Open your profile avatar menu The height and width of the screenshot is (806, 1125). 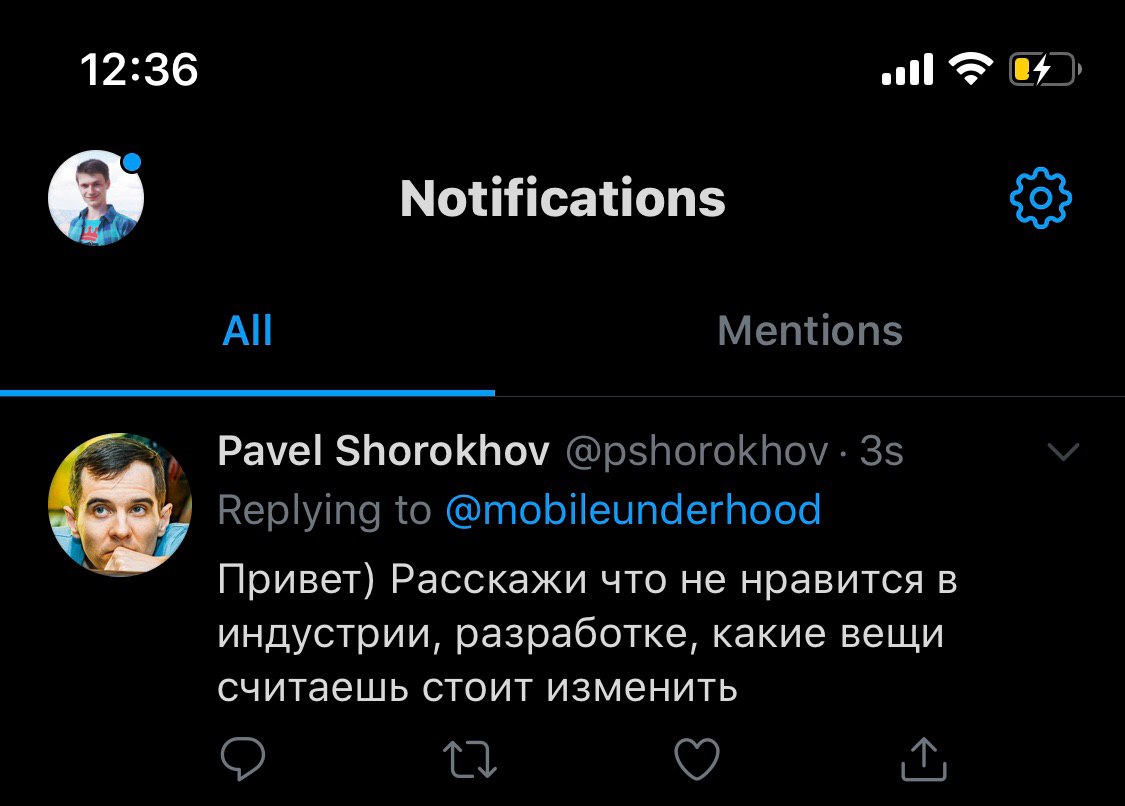click(x=96, y=198)
